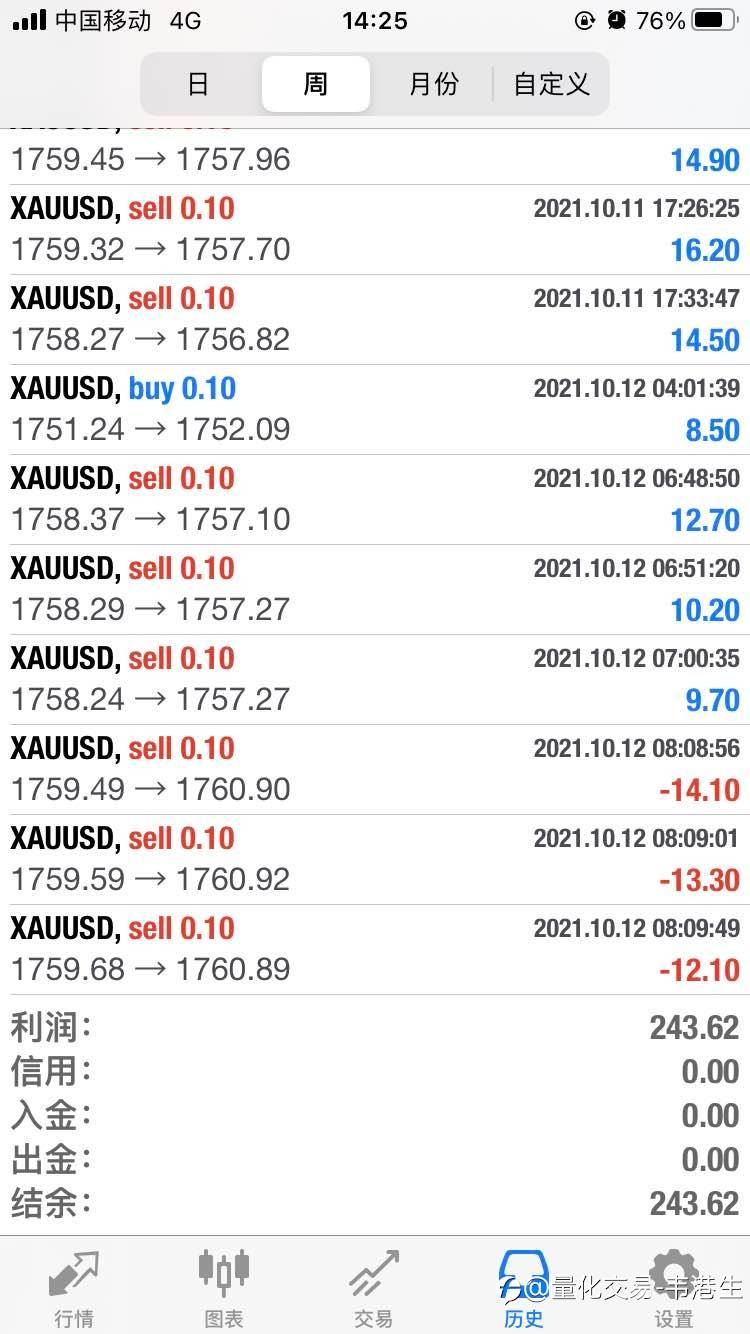Open the sell trade from 2021.10.11 17:26:25
Image resolution: width=750 pixels, height=1334 pixels.
375,230
